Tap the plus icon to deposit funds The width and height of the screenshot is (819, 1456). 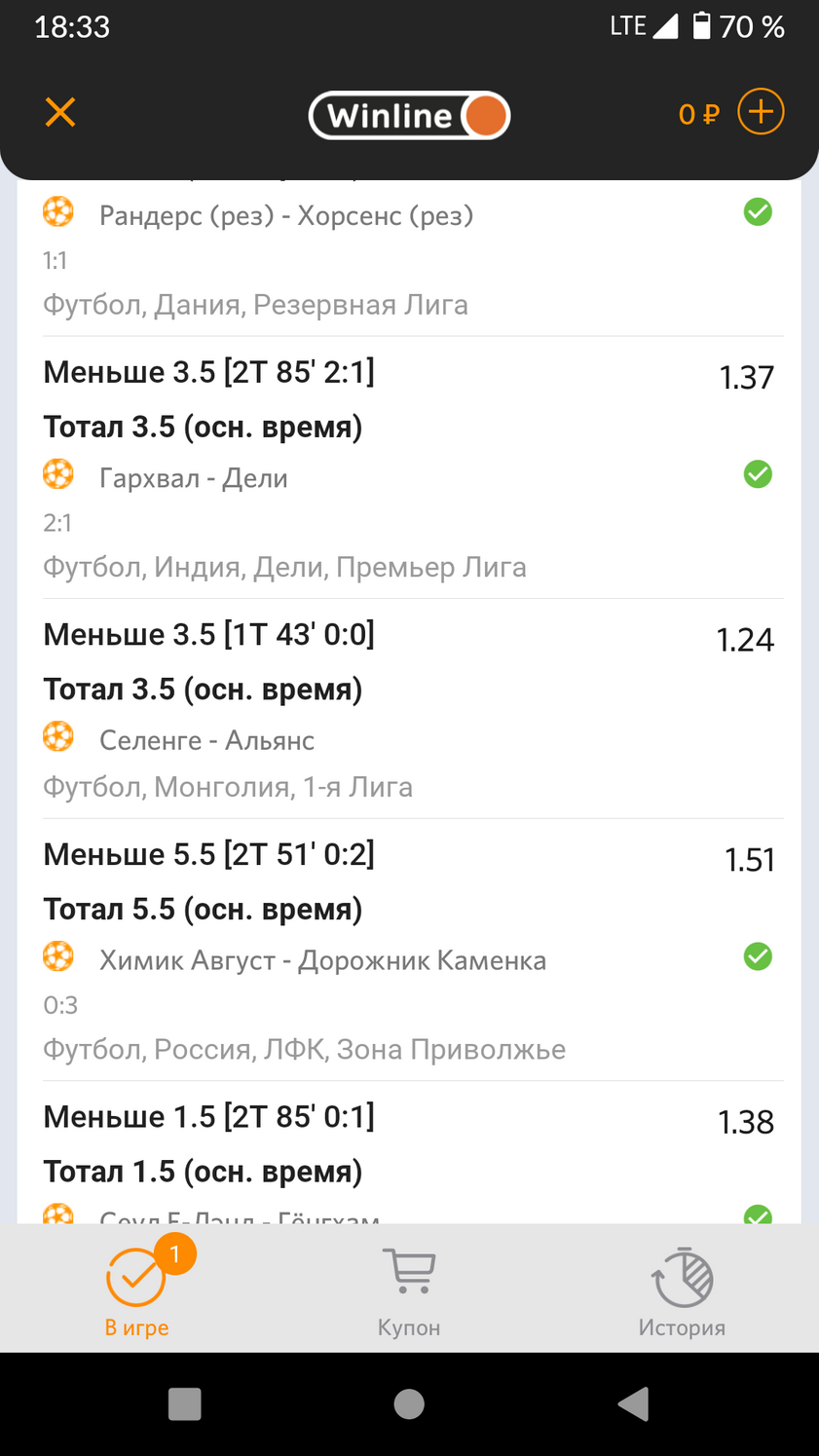click(x=761, y=111)
